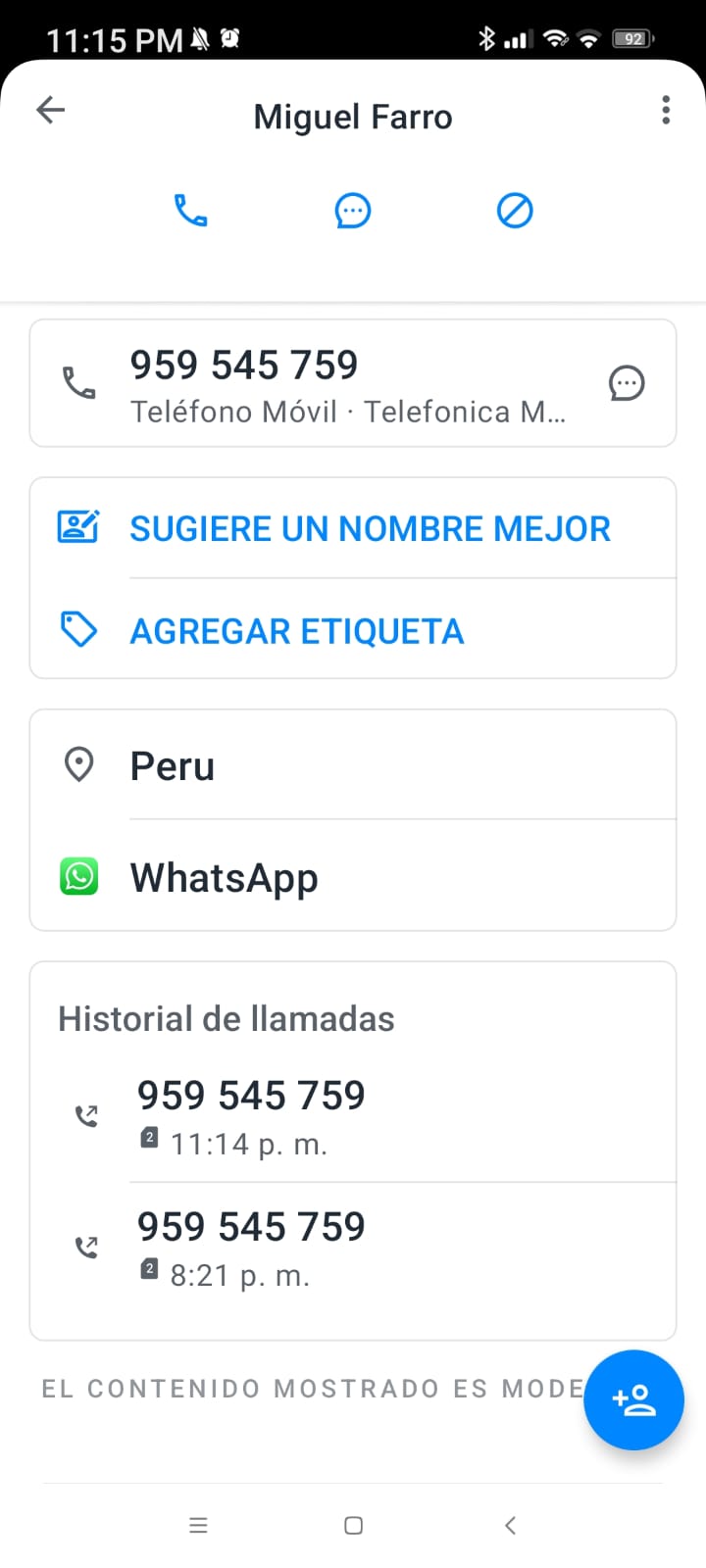Viewport: 706px width, 1568px height.
Task: Tap the system home button
Action: click(354, 1525)
